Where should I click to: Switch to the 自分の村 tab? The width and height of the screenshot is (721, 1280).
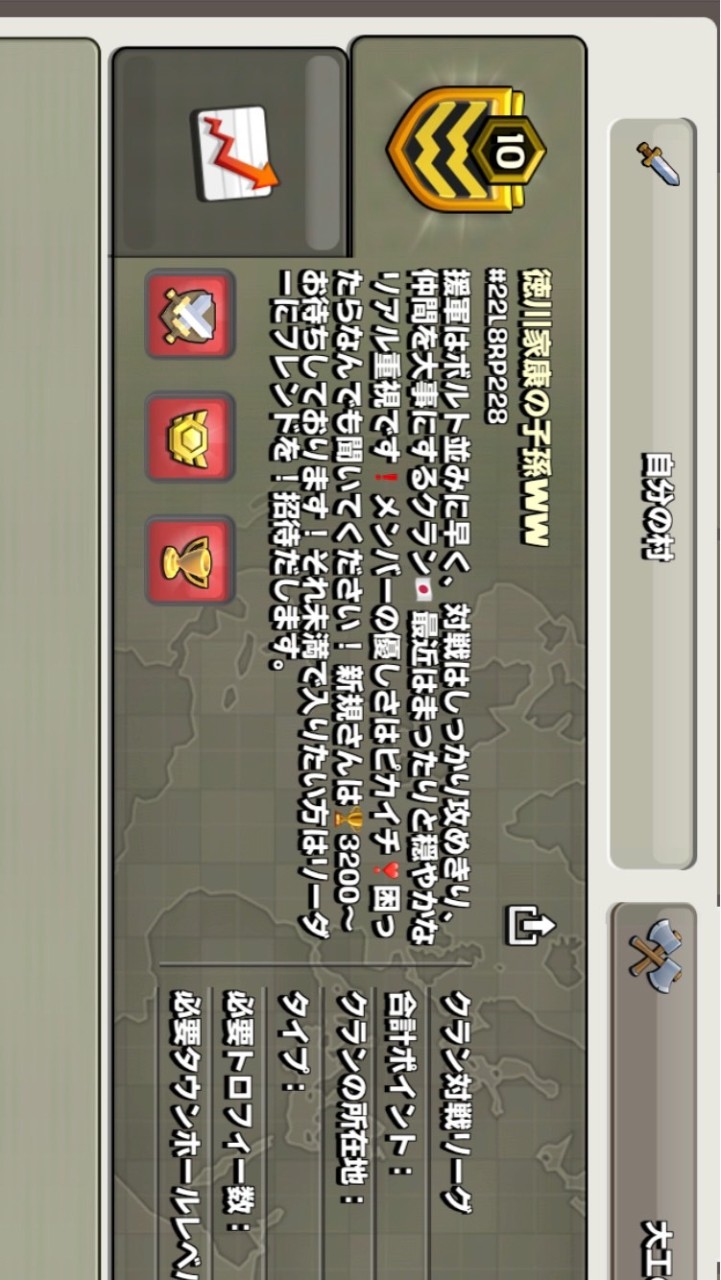coord(653,493)
